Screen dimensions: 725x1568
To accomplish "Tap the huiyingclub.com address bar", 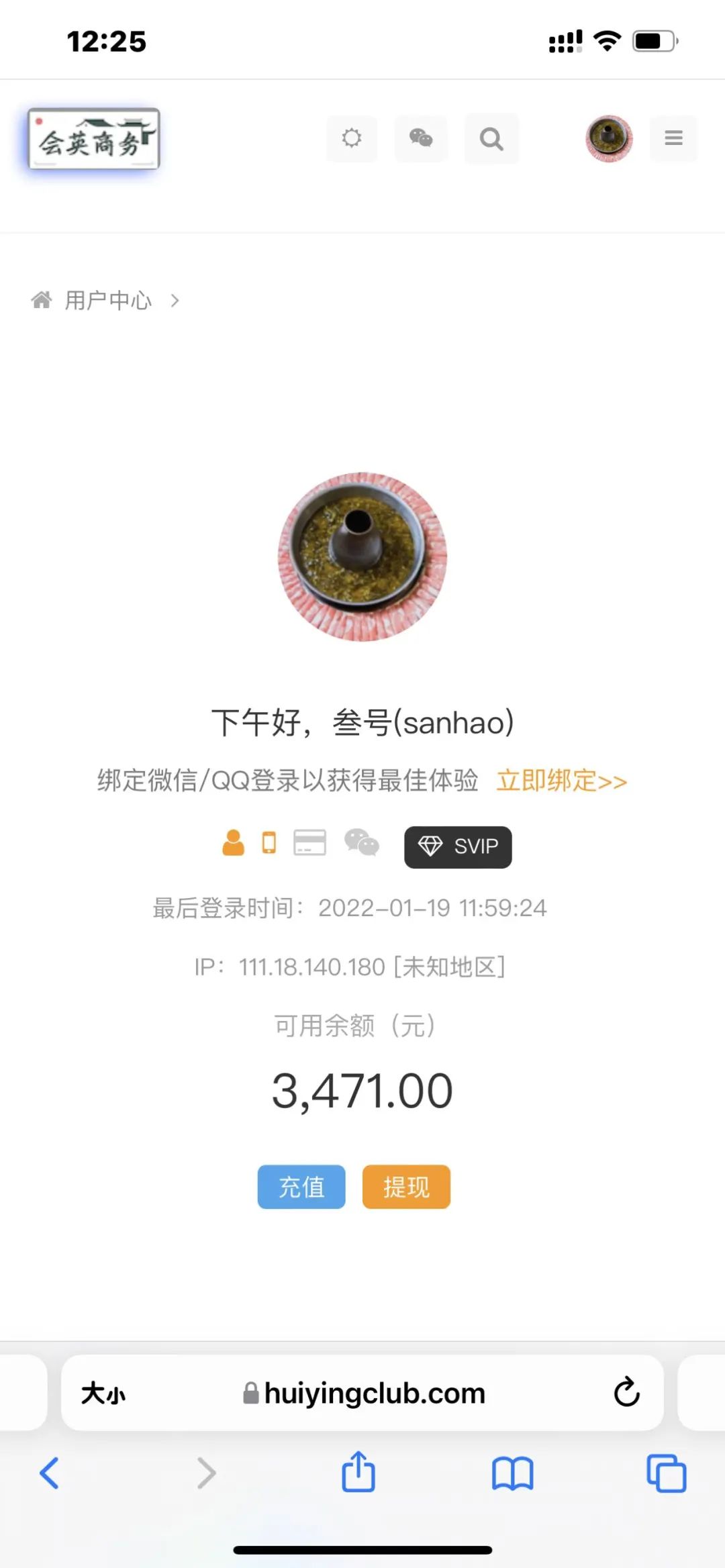I will [x=373, y=1393].
